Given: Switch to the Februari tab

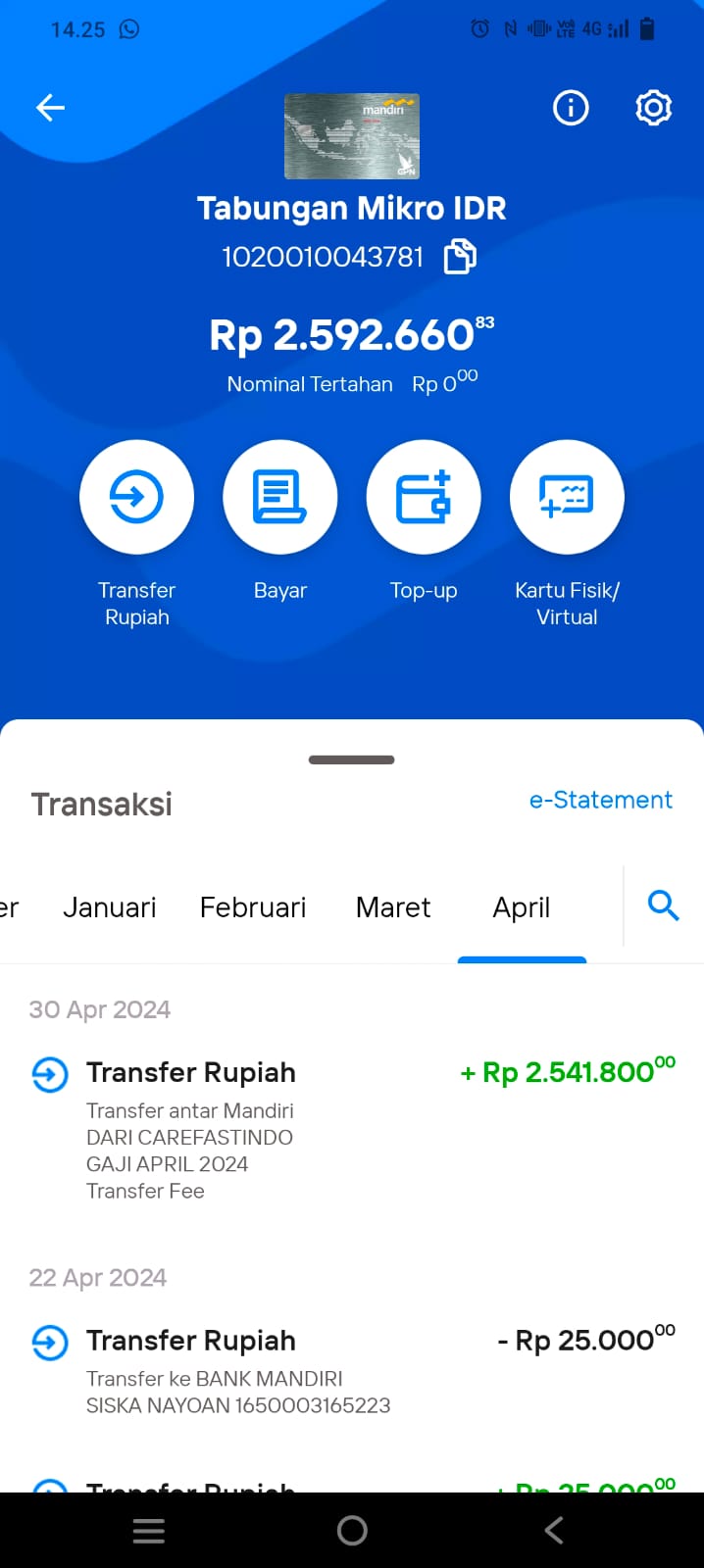Looking at the screenshot, I should click(x=253, y=907).
